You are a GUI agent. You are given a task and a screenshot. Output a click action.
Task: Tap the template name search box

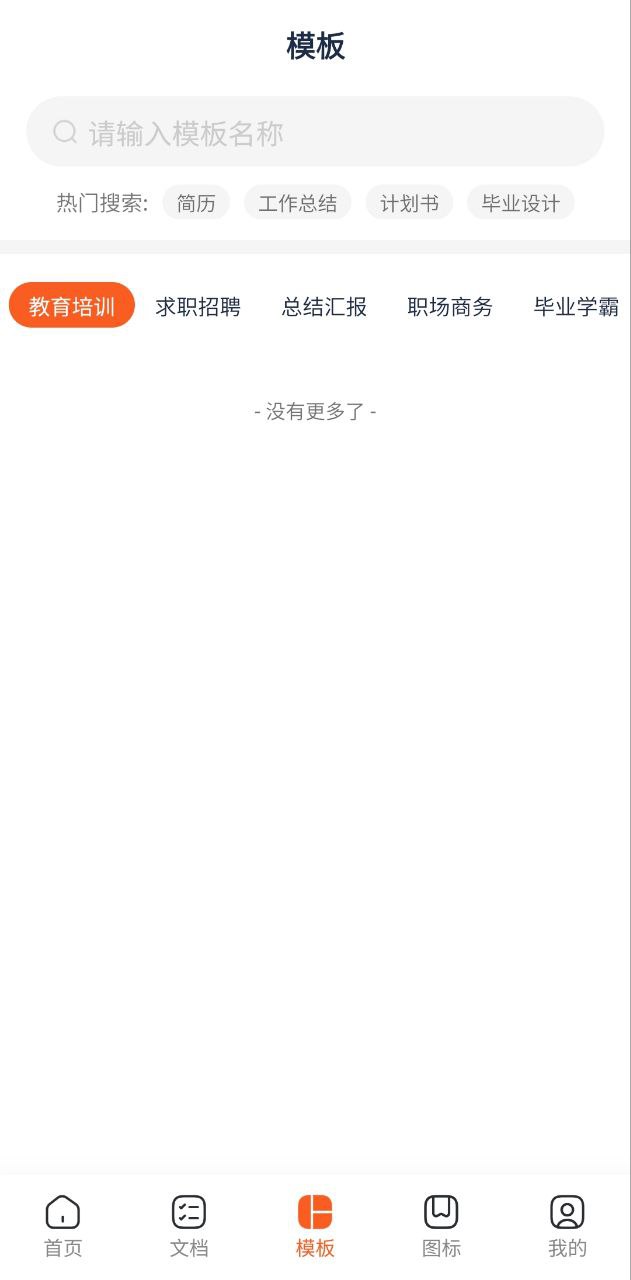coord(315,132)
